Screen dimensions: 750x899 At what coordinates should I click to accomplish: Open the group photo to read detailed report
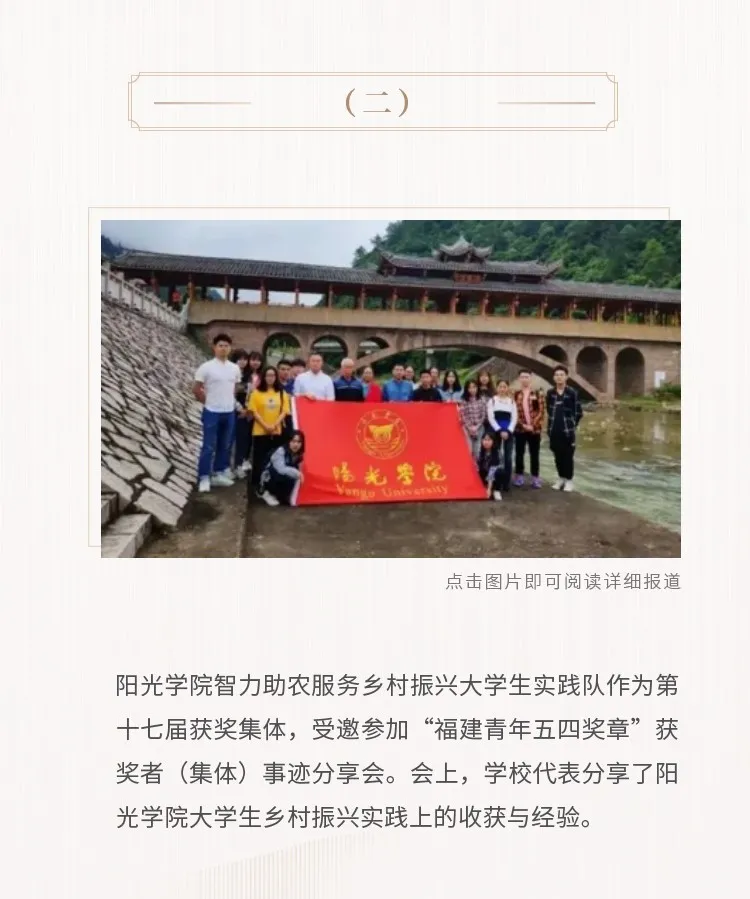(390, 388)
